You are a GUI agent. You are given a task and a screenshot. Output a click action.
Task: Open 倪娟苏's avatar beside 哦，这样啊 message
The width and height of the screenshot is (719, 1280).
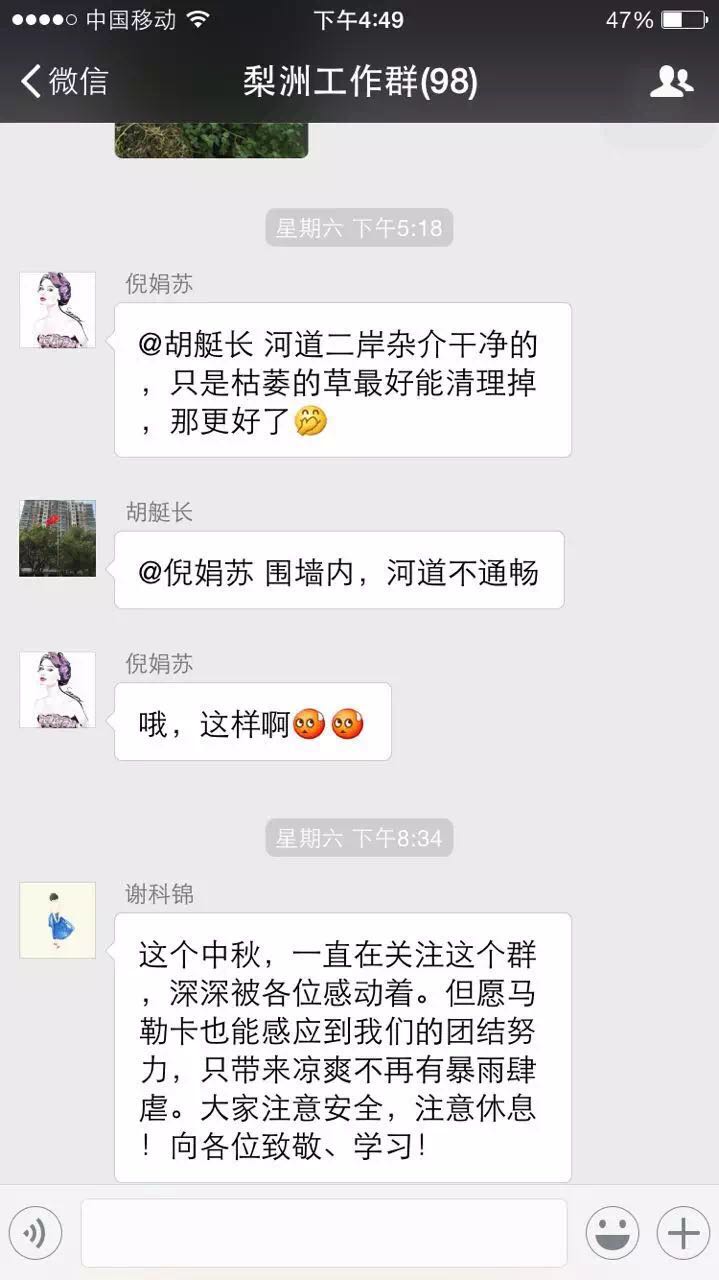pos(57,689)
